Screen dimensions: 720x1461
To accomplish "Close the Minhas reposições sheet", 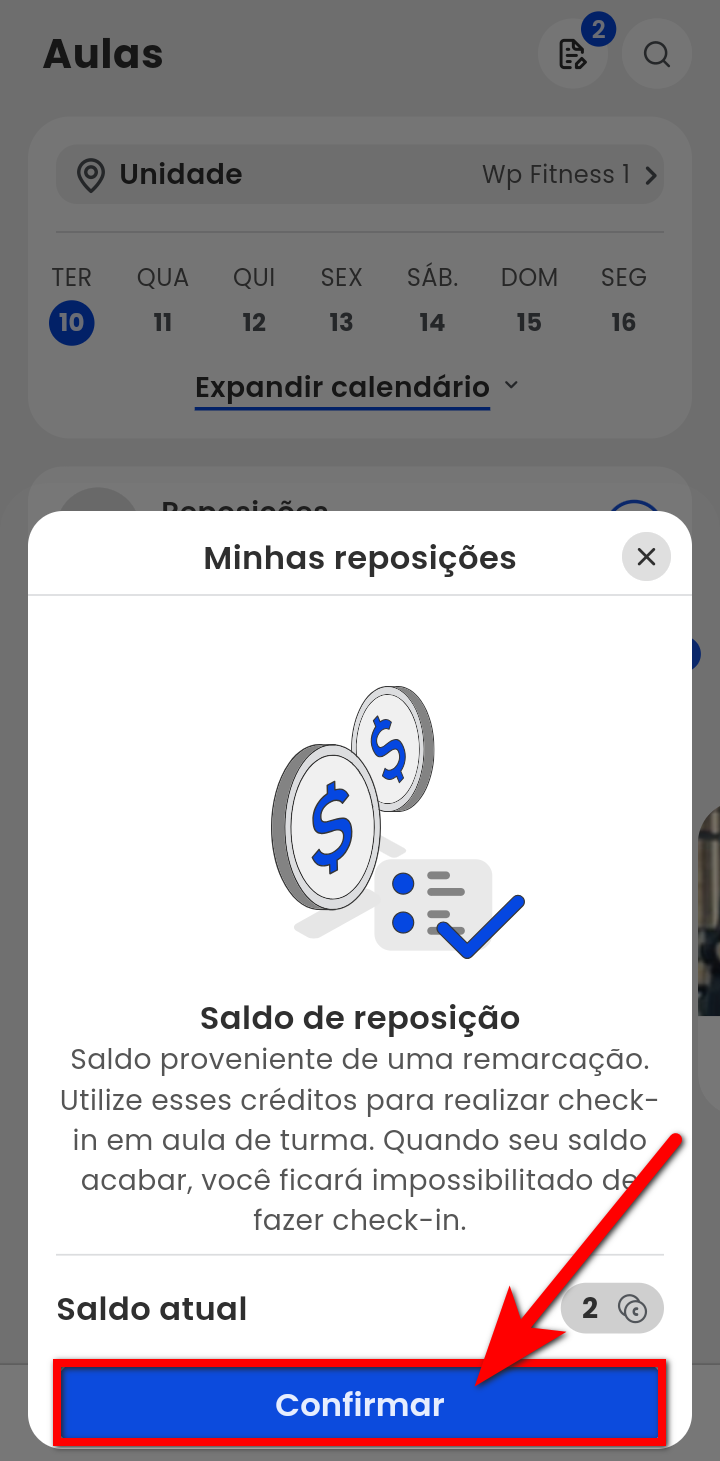I will coord(646,557).
